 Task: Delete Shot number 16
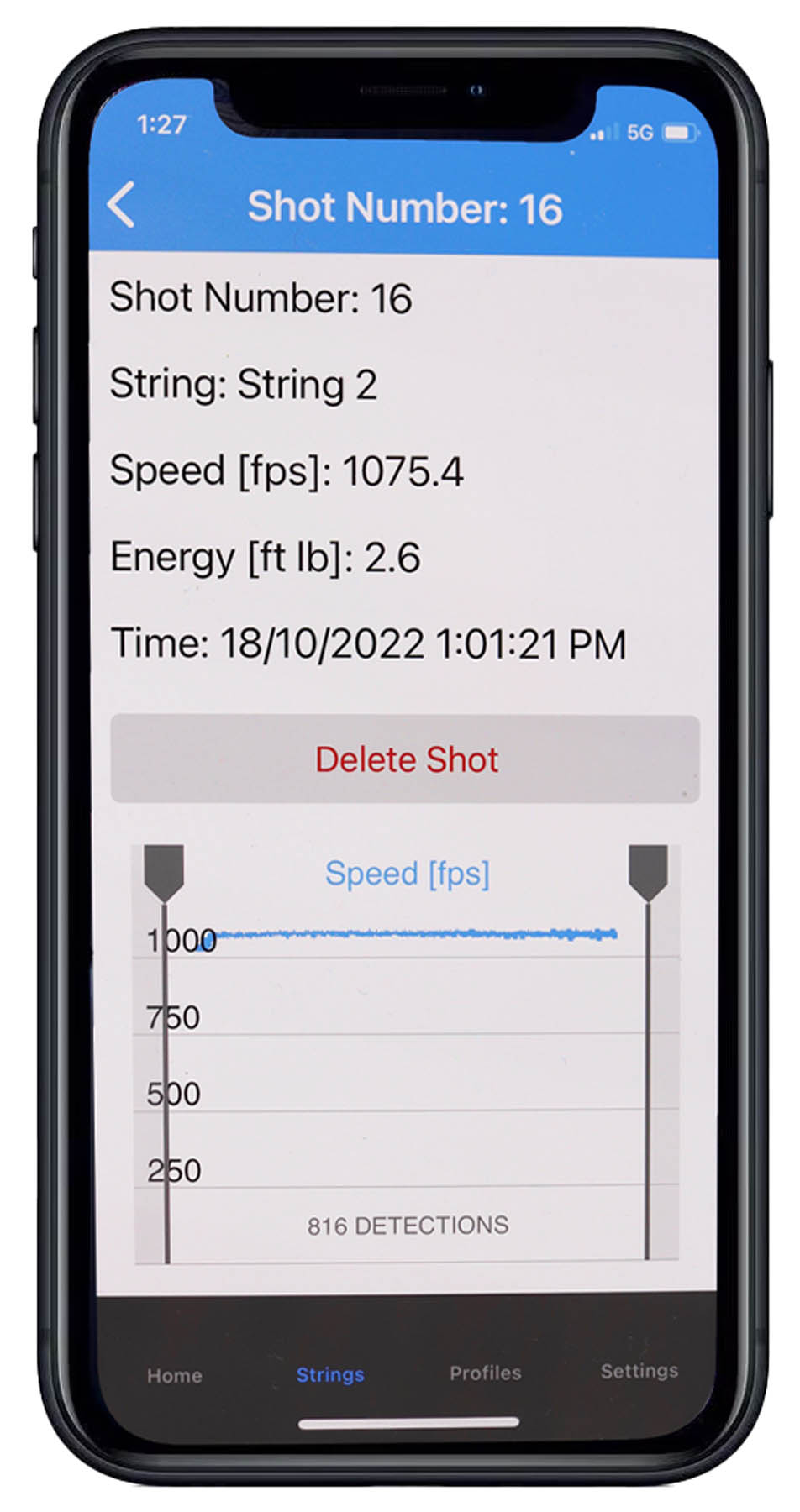[405, 759]
